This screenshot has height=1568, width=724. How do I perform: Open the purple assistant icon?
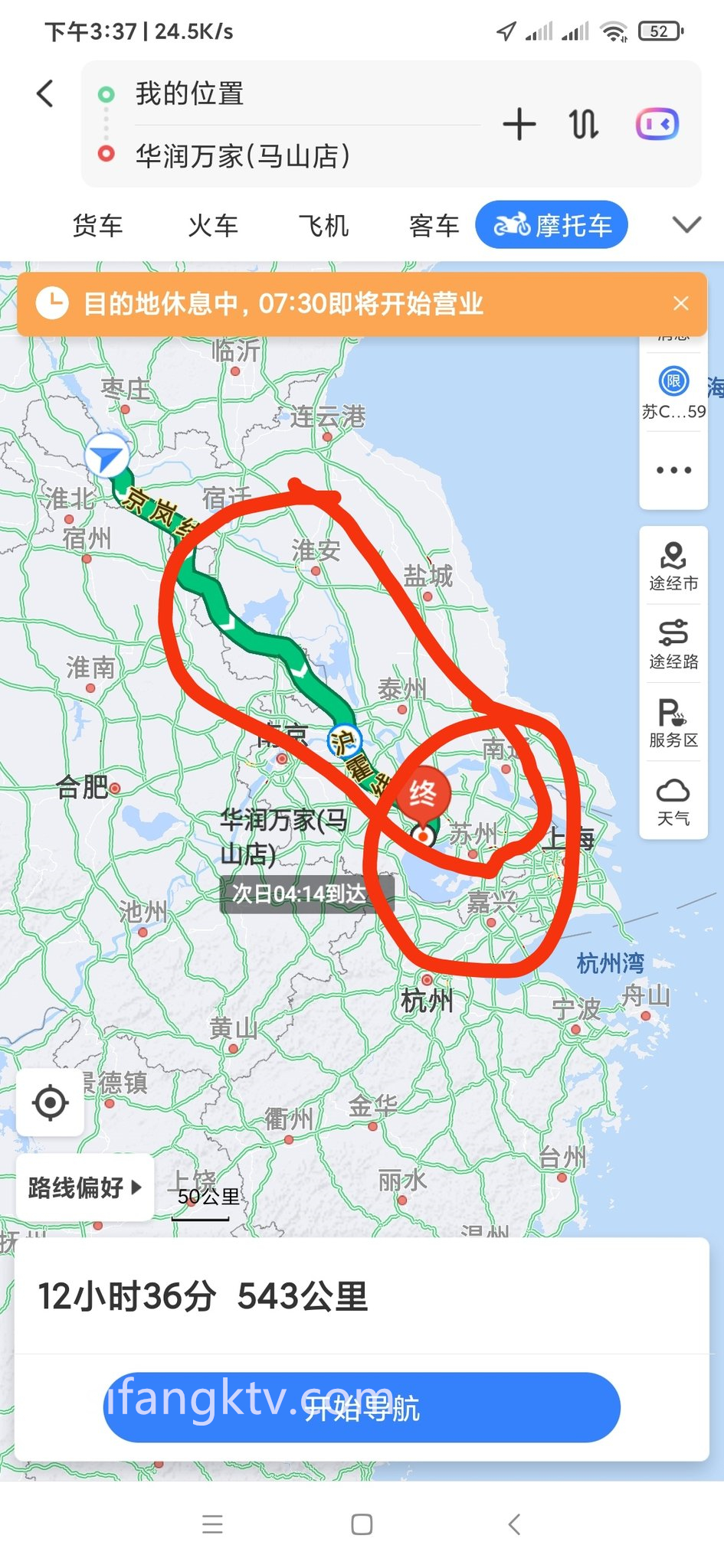(657, 124)
